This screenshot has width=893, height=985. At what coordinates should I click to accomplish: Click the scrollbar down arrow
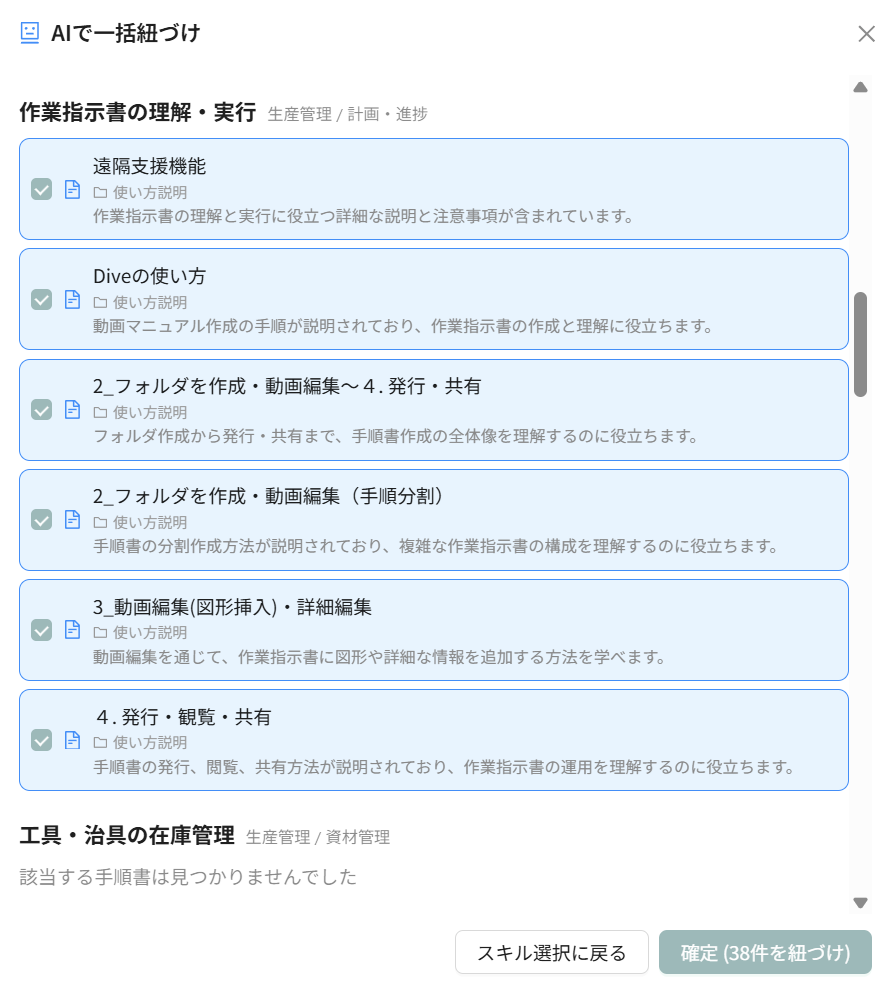860,903
